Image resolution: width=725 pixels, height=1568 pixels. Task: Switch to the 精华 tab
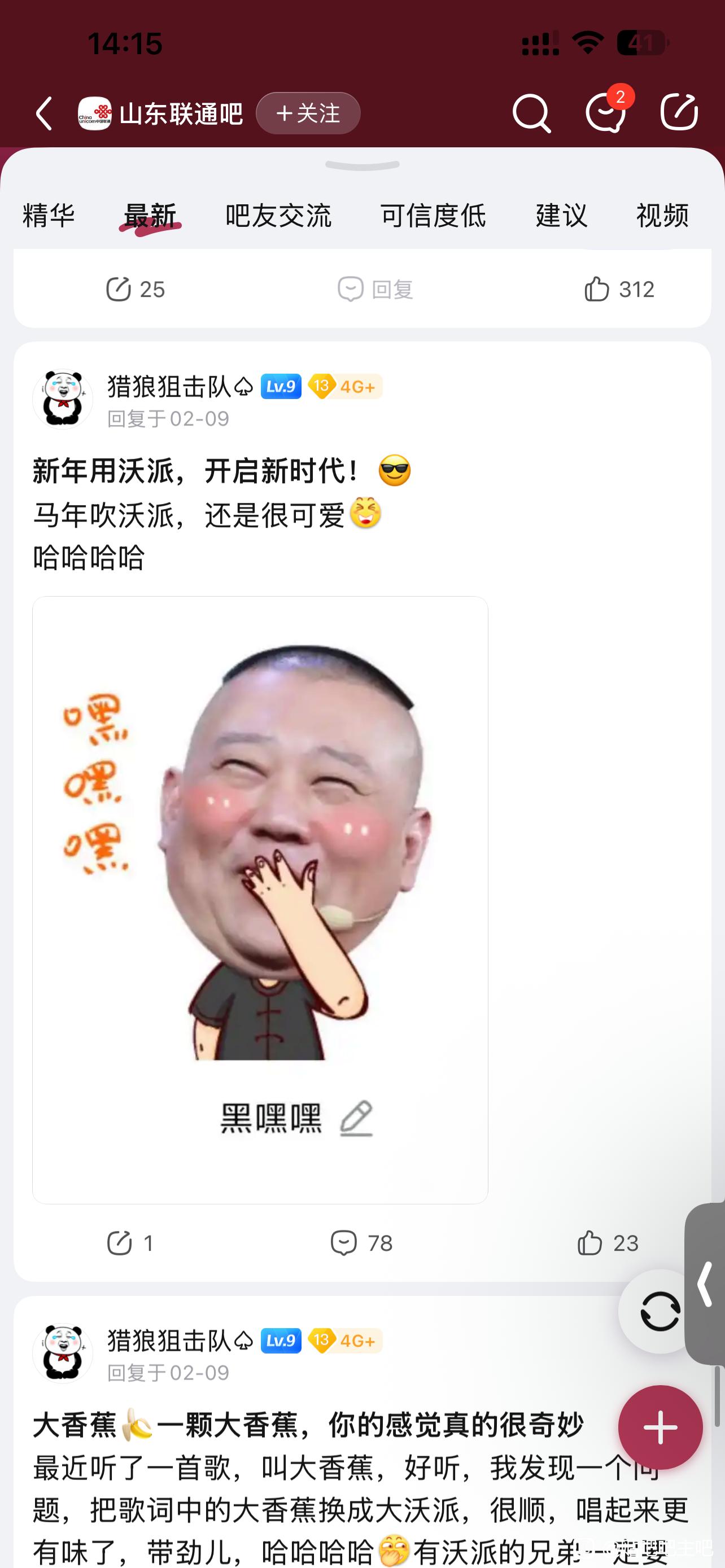[49, 216]
